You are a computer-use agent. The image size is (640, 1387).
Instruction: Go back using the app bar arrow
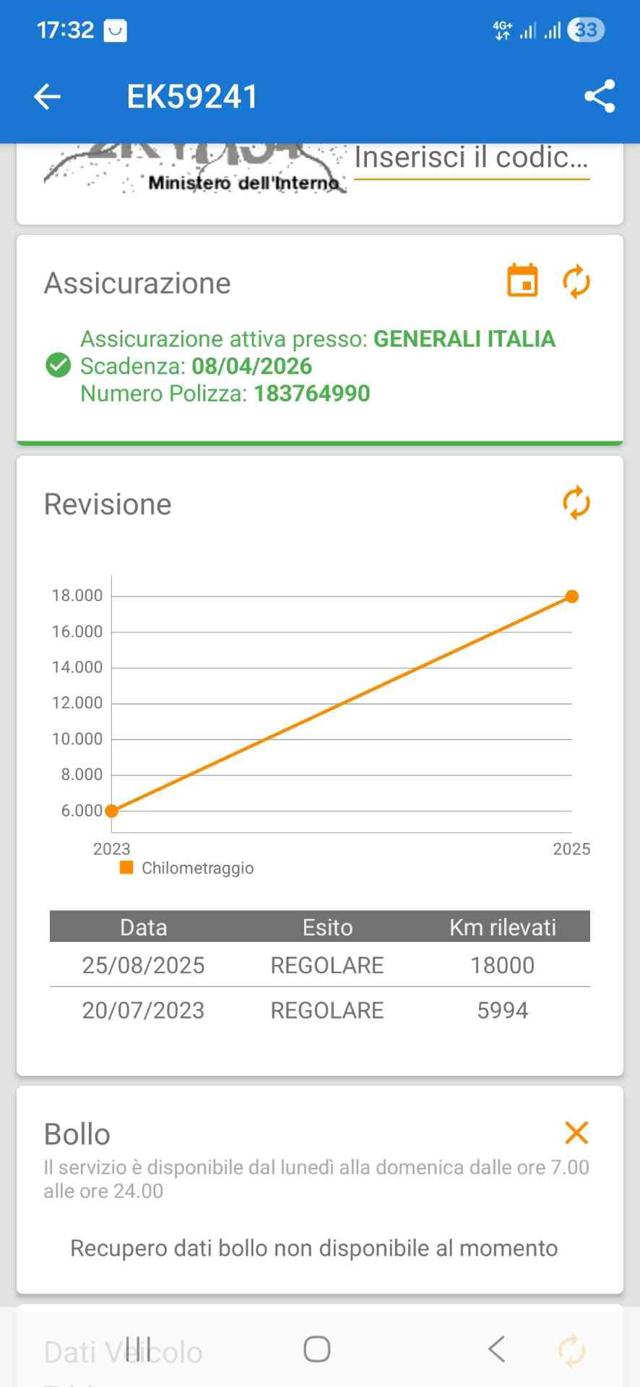(x=47, y=96)
